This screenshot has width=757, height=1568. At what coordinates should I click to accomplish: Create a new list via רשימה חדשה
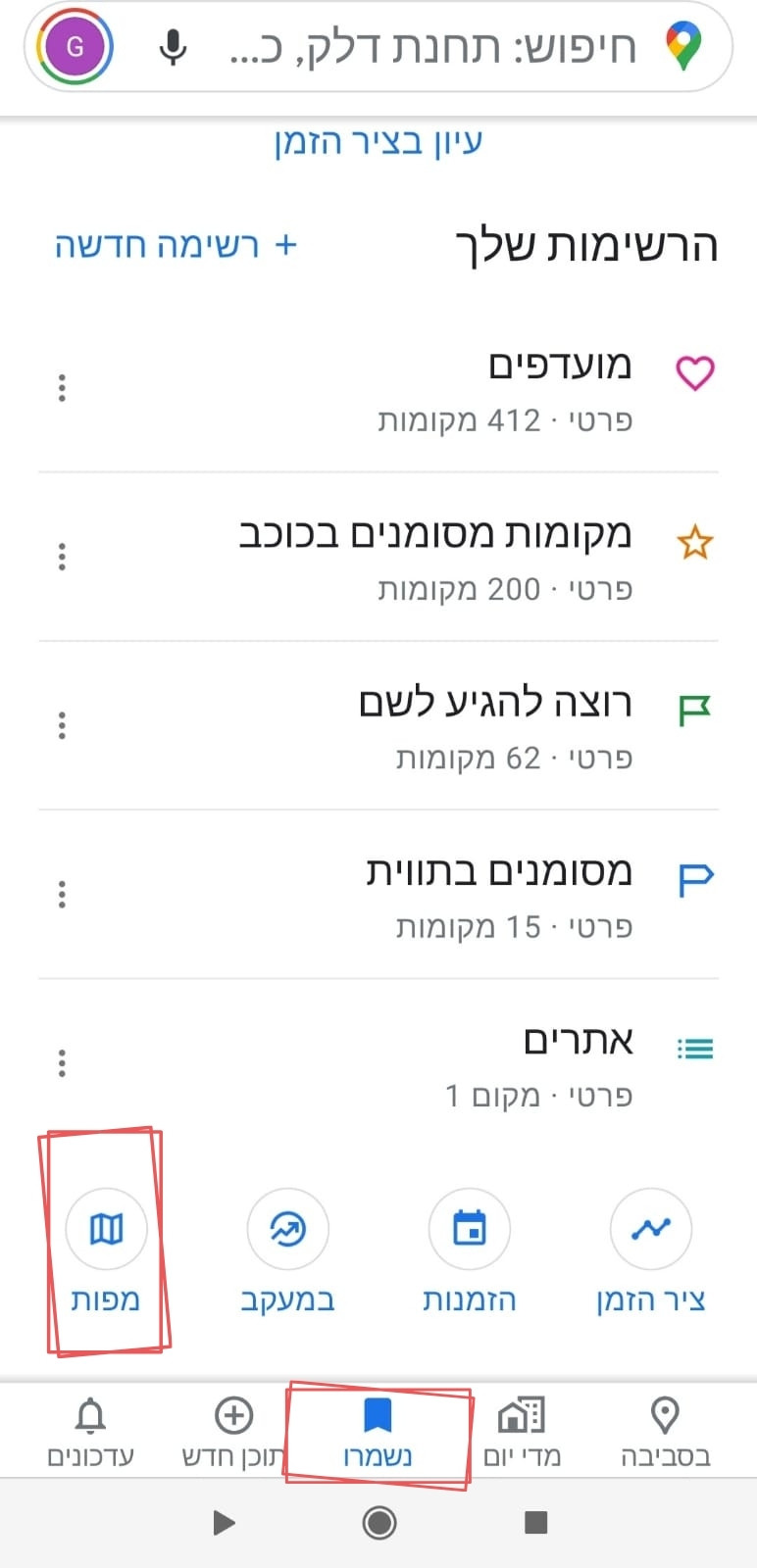point(176,244)
